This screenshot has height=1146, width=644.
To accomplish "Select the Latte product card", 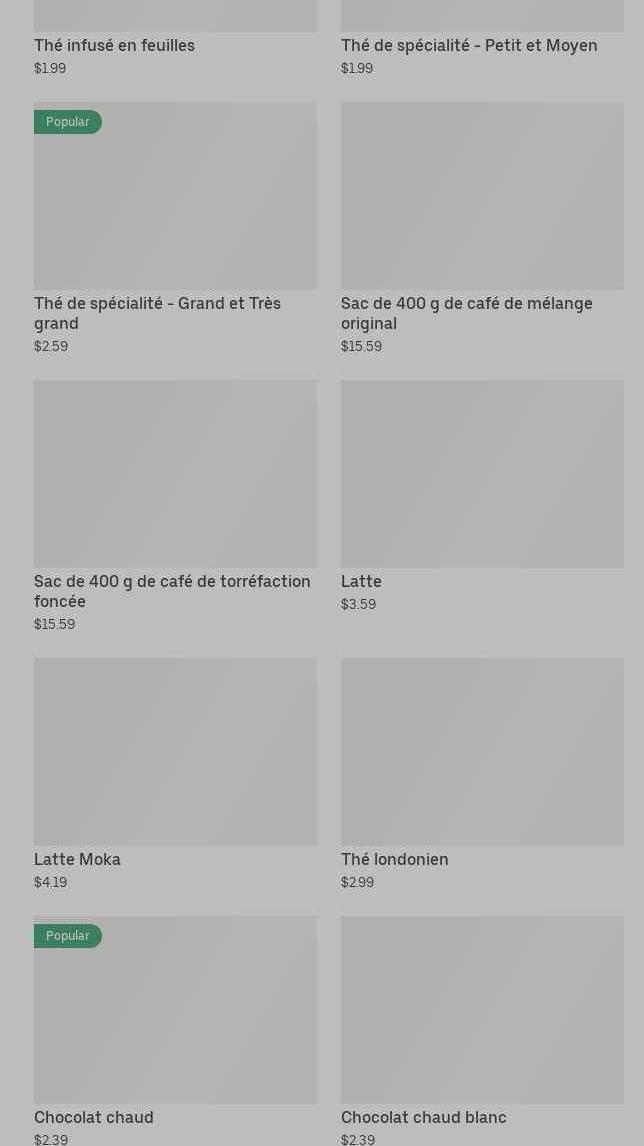I will [x=482, y=475].
